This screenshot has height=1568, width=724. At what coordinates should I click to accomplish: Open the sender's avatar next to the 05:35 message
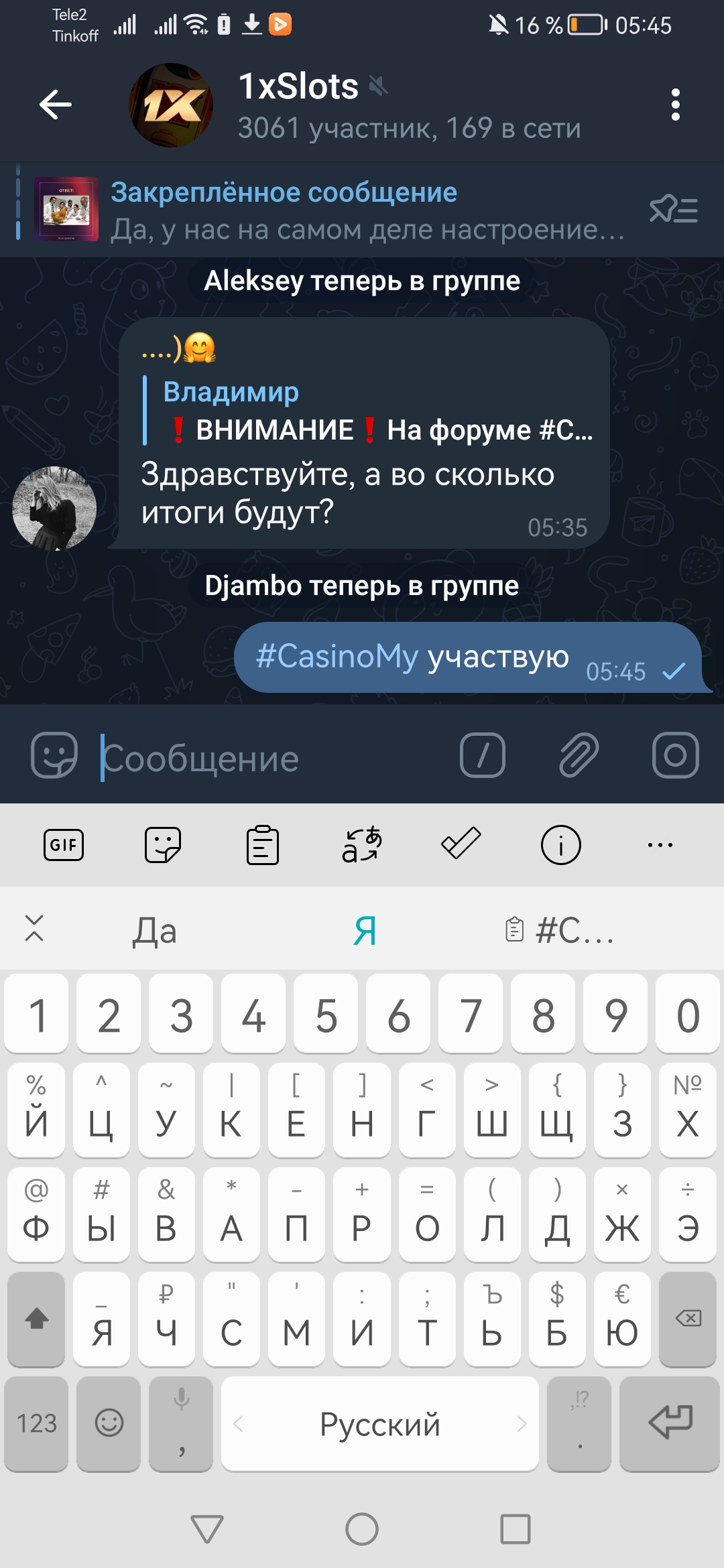54,509
